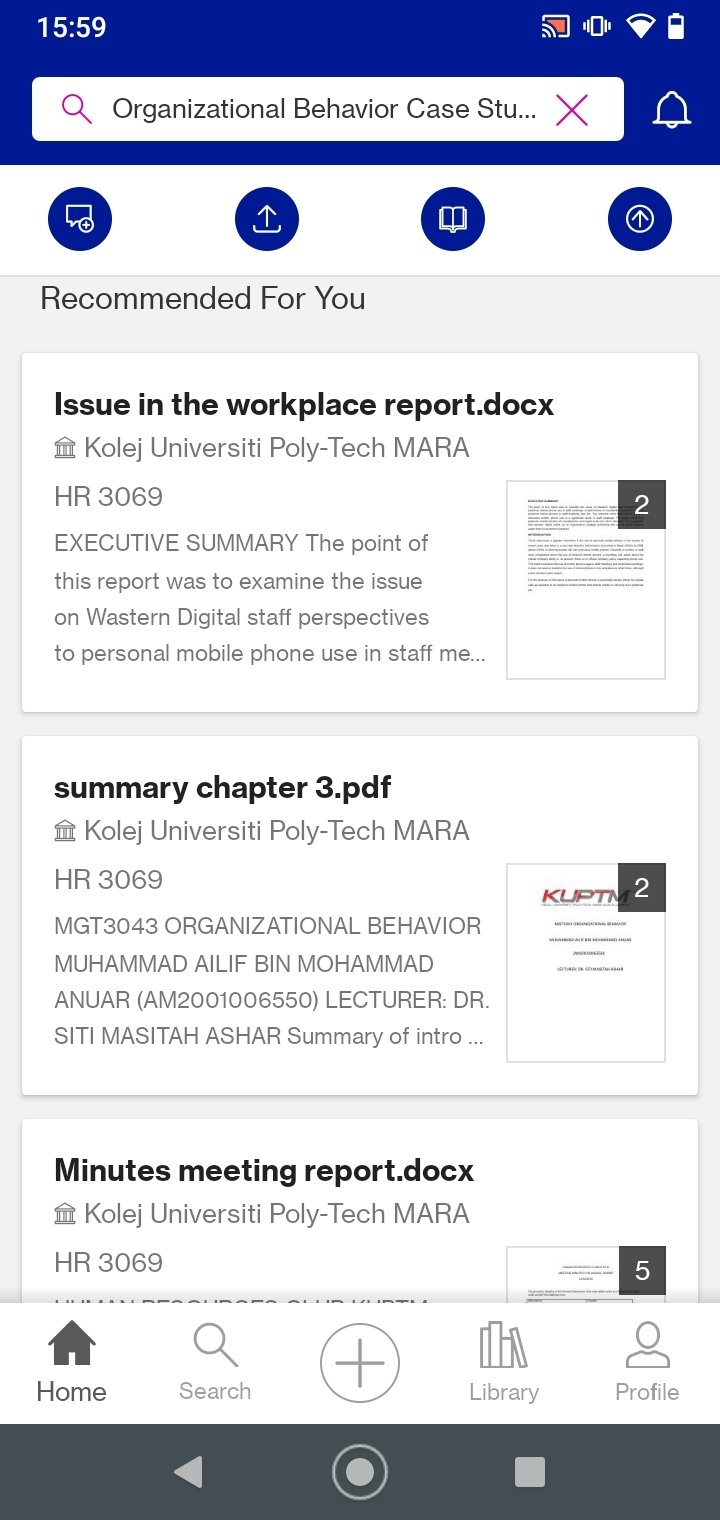Select the Home tab
This screenshot has width=720, height=1520.
tap(72, 1363)
